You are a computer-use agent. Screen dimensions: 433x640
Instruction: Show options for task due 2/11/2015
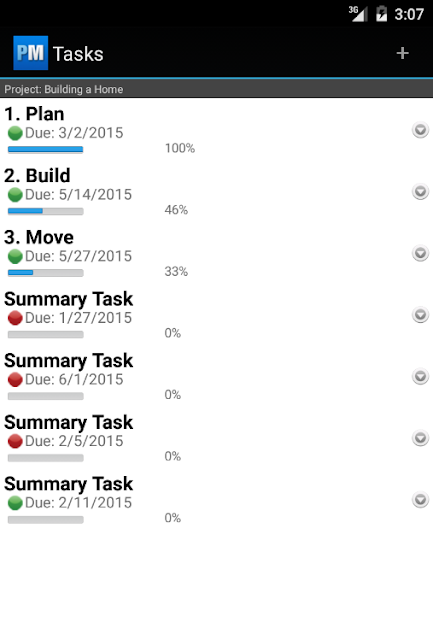pos(420,500)
